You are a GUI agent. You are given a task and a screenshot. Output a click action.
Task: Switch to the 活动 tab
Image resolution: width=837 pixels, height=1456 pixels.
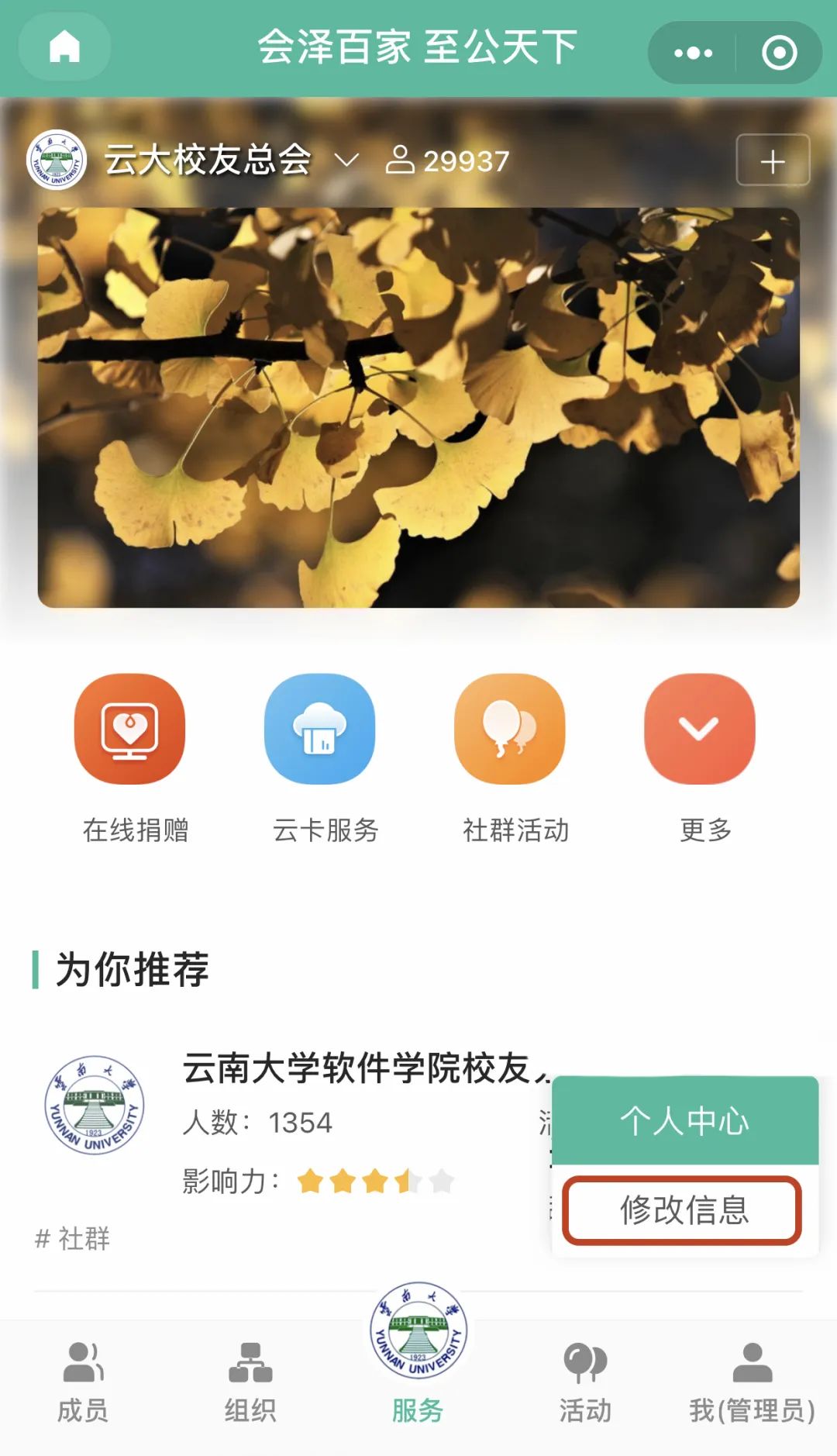point(585,1382)
